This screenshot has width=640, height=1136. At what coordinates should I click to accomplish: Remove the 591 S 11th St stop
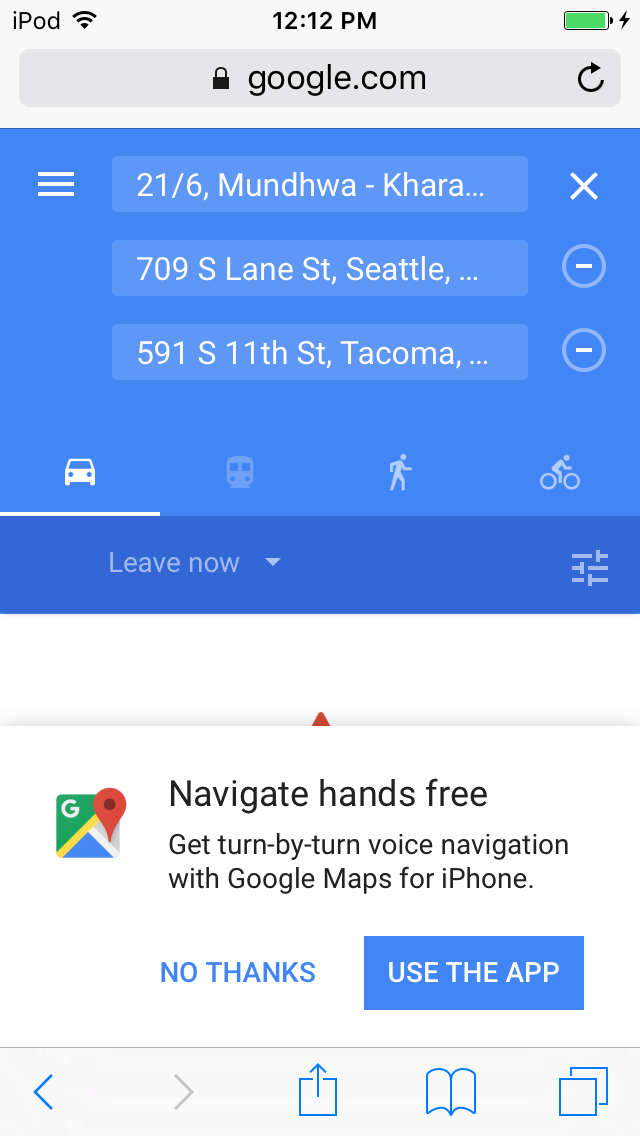click(x=584, y=351)
